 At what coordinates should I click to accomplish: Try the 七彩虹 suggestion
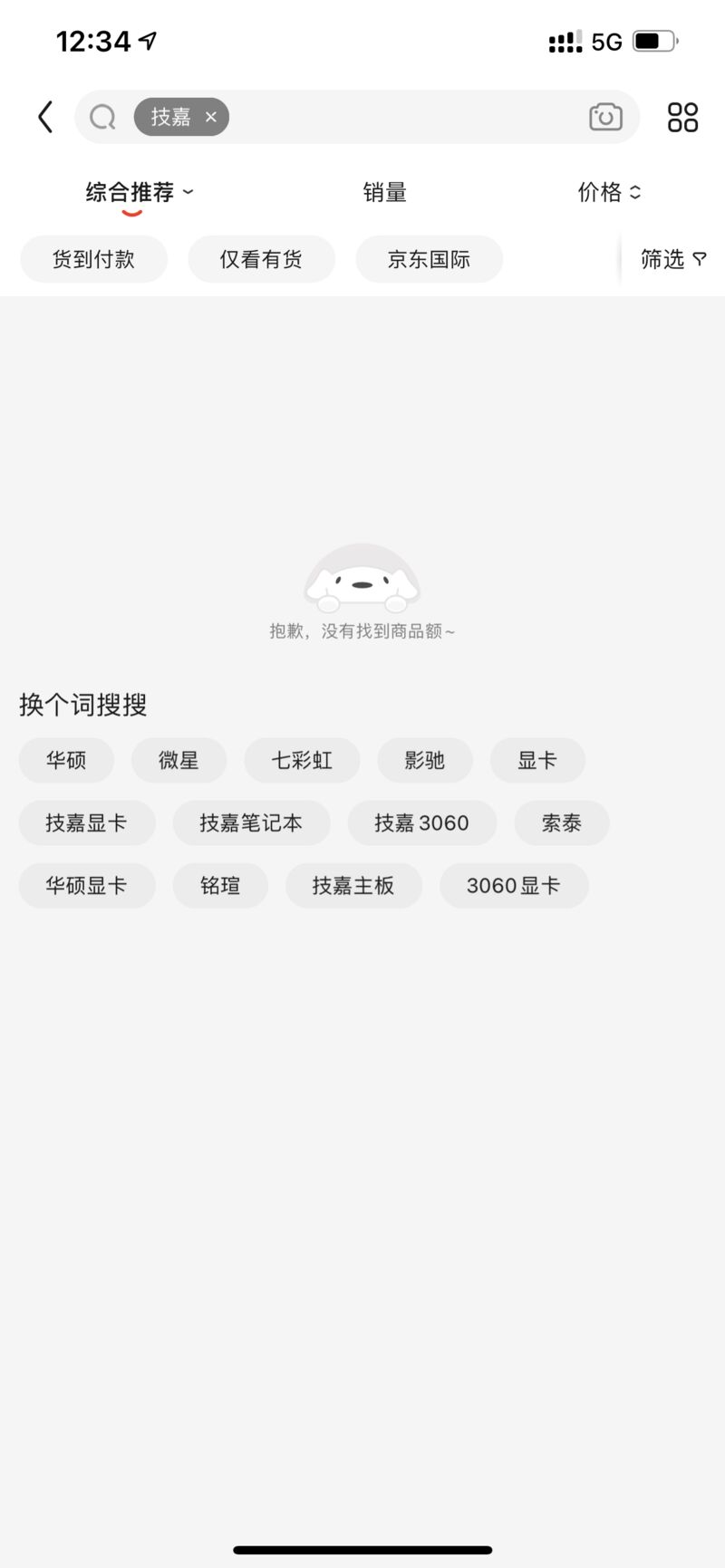click(x=302, y=760)
